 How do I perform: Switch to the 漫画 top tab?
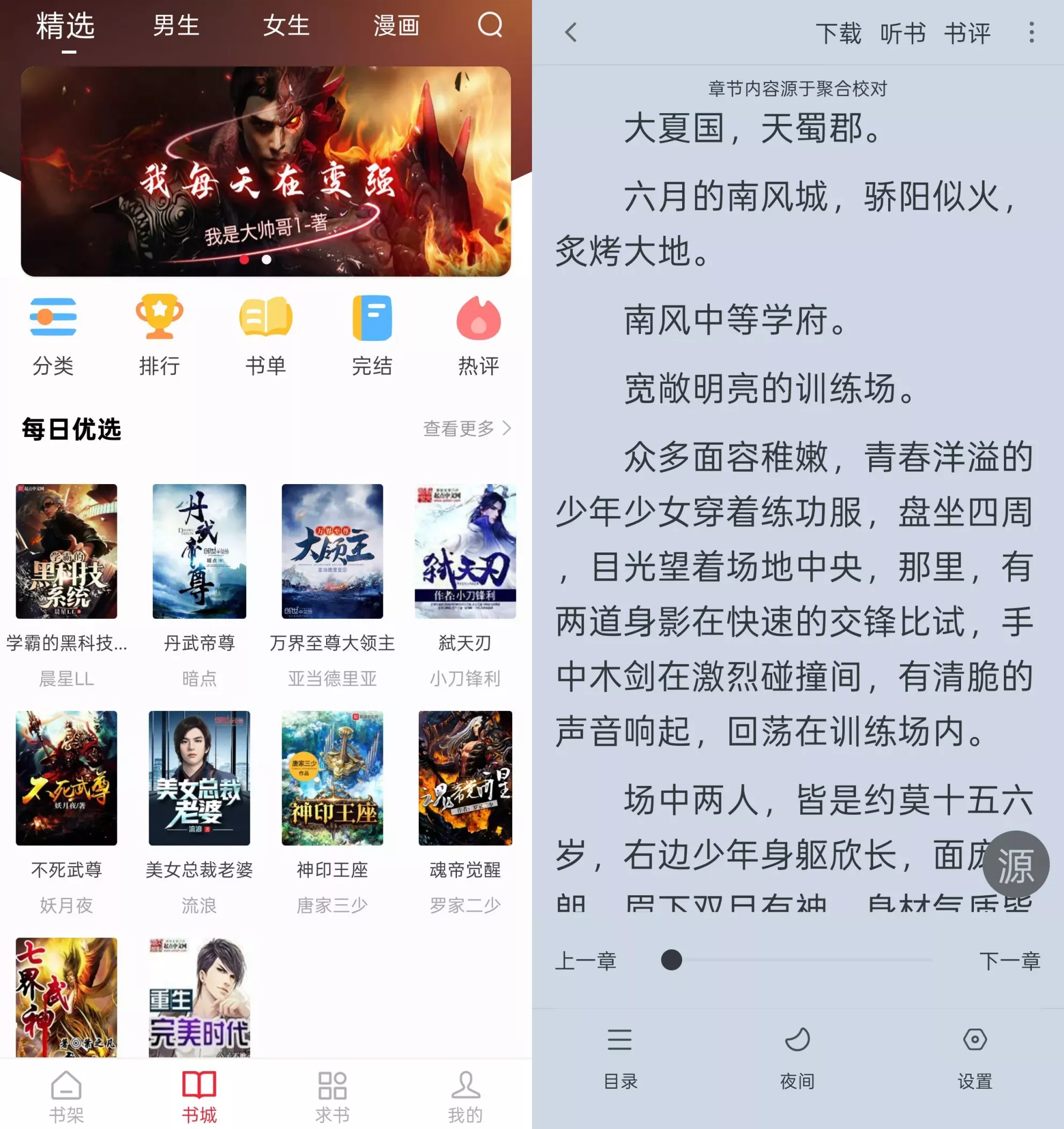pos(396,26)
